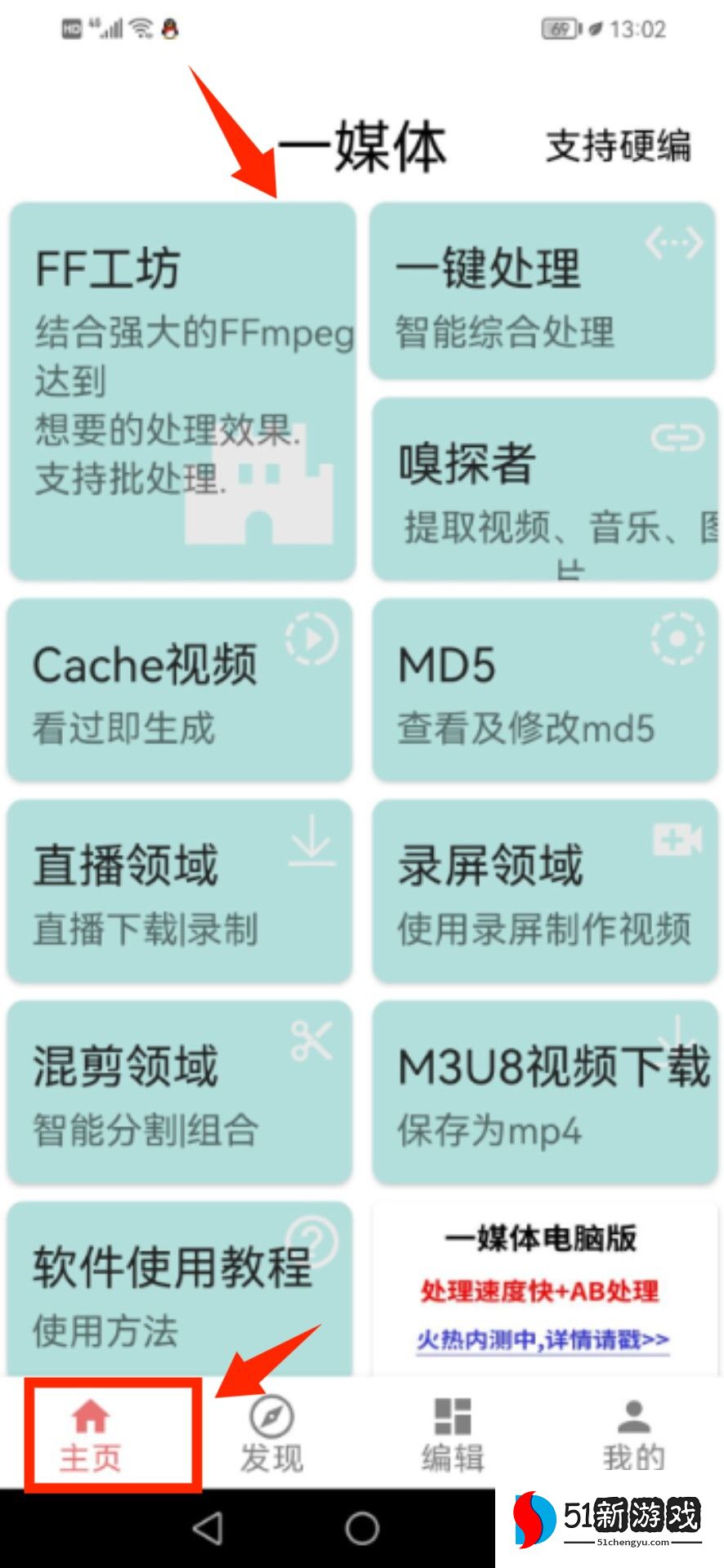Tap the system home button
Viewport: 724px width, 1568px height.
pos(362,1528)
